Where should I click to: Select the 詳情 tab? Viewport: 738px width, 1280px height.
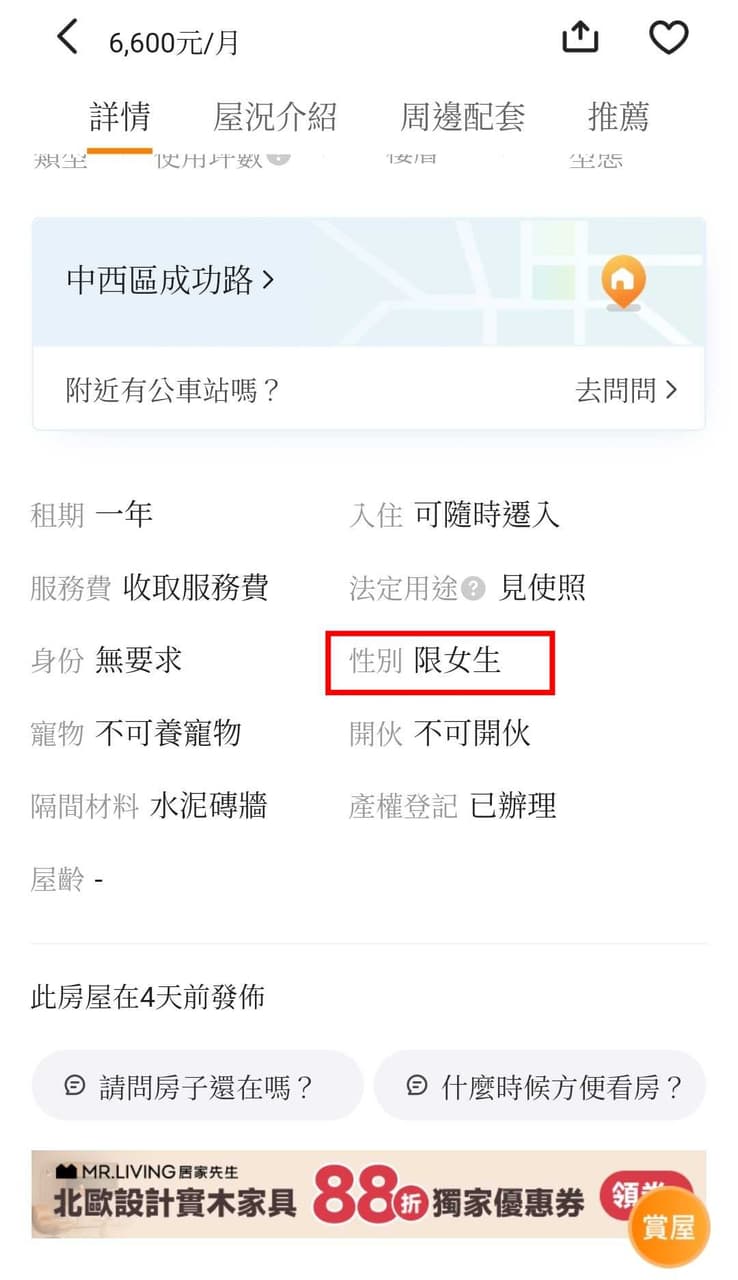tap(120, 117)
